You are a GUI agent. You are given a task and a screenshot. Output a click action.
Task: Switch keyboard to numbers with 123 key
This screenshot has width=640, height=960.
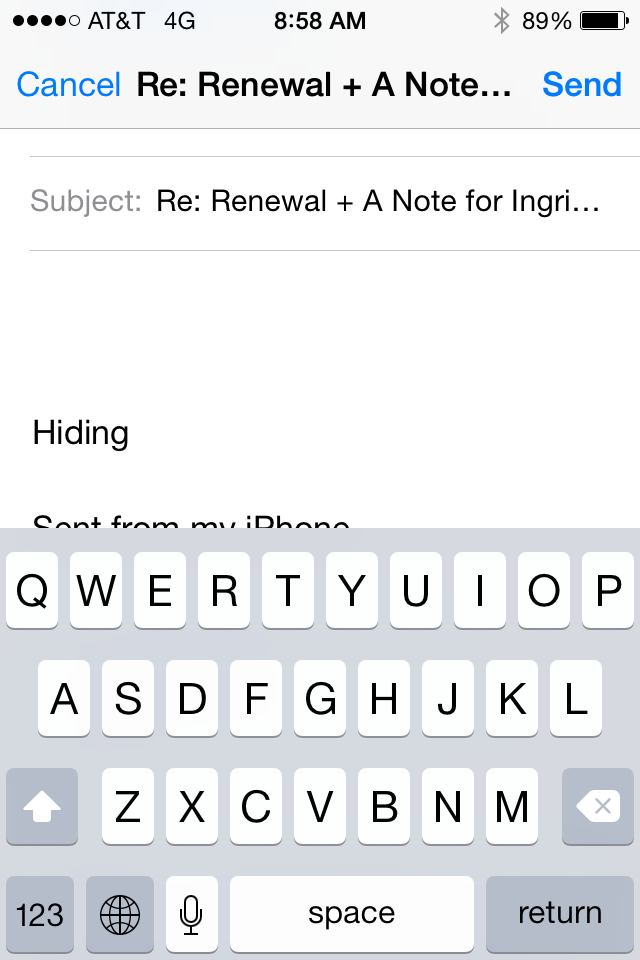point(40,913)
